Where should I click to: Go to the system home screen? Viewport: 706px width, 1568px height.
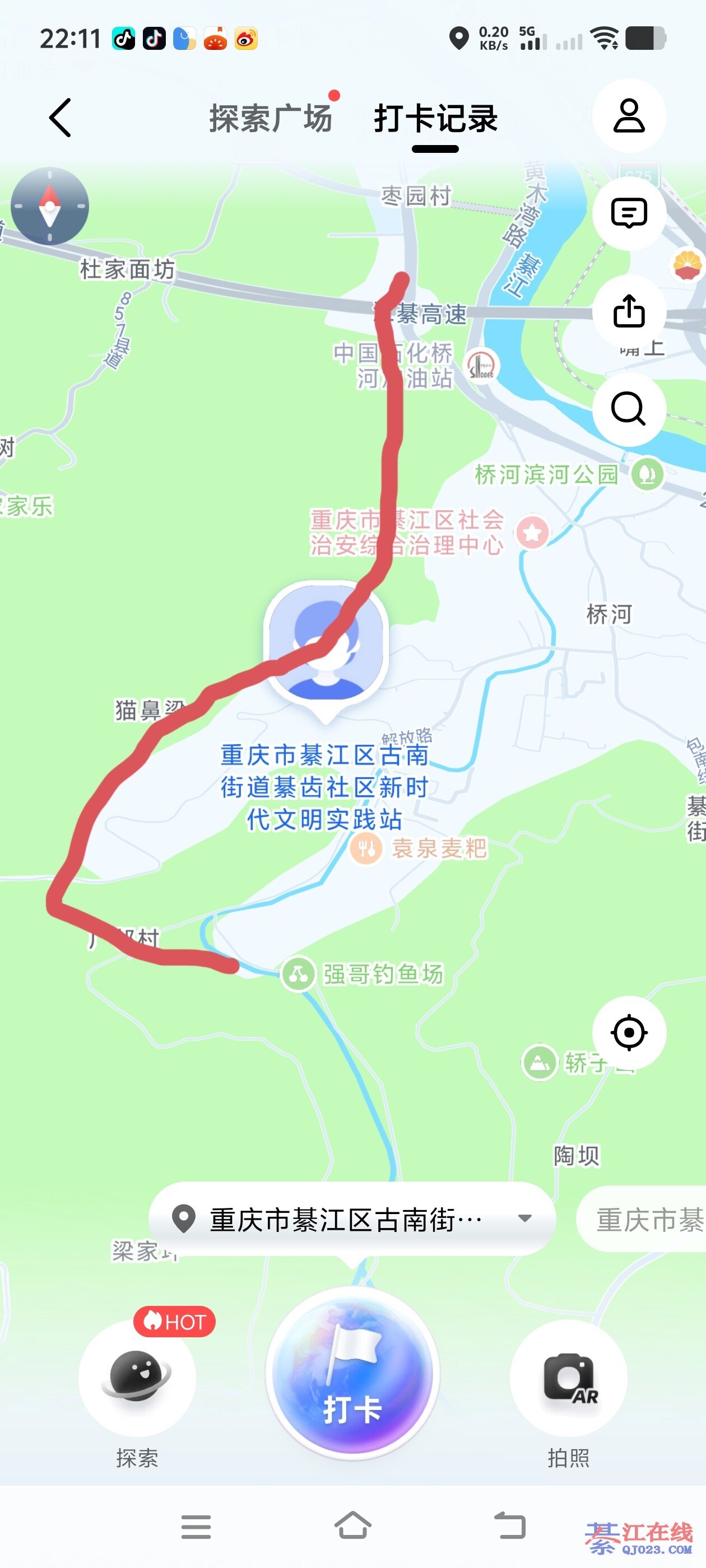click(x=352, y=1527)
